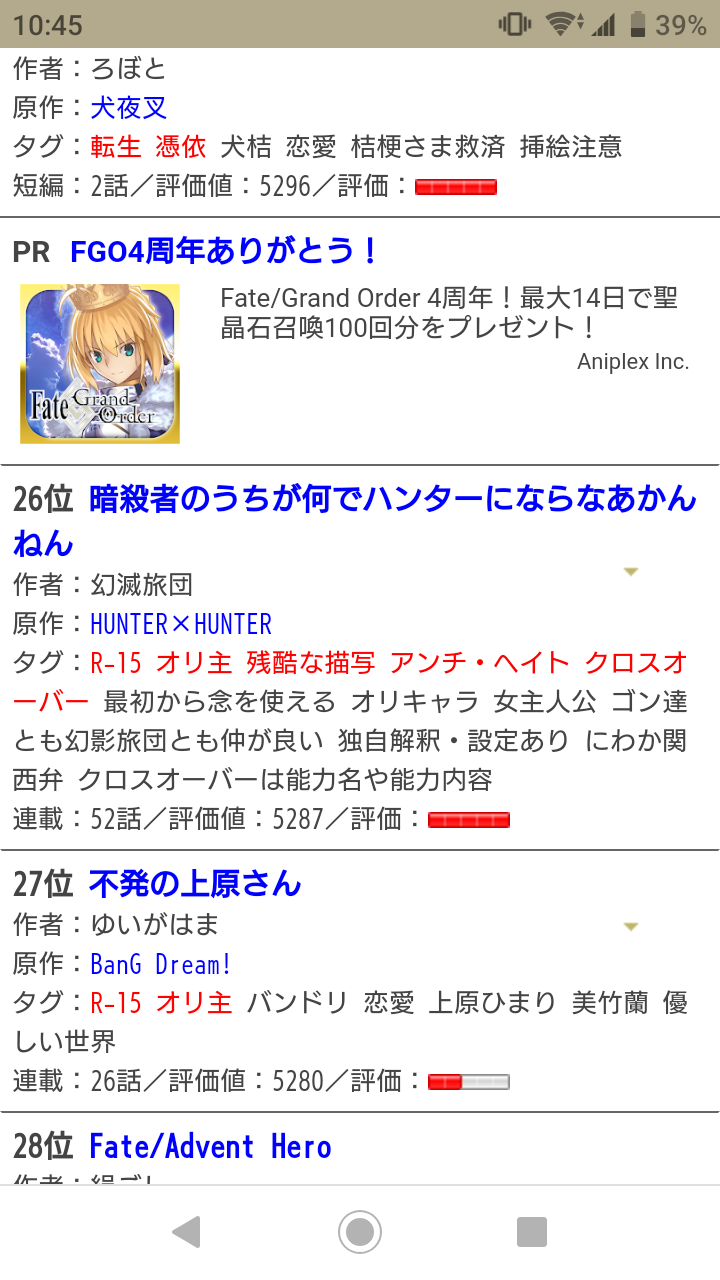Tap the Fate/Grand Order ad image
The height and width of the screenshot is (1280, 720).
coord(100,364)
